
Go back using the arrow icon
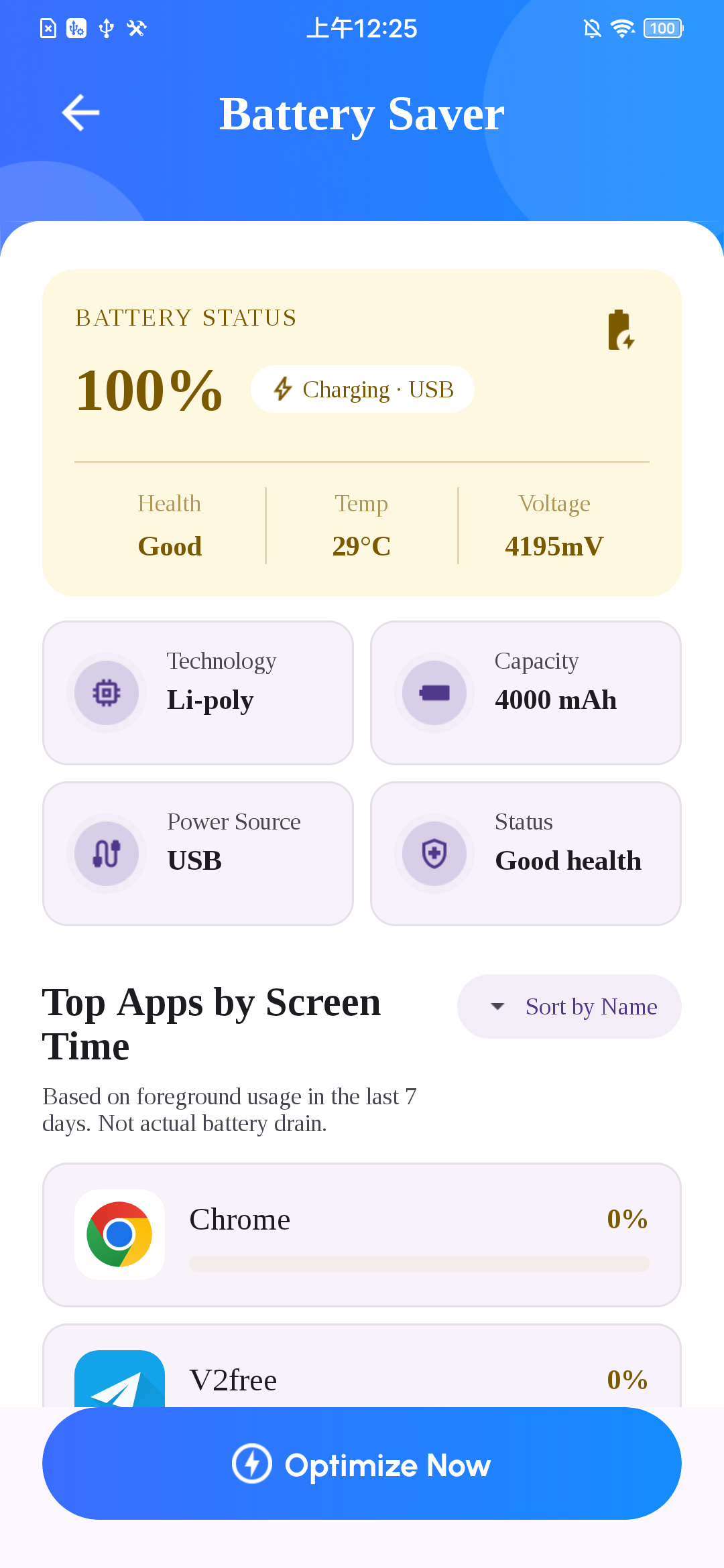tap(81, 113)
